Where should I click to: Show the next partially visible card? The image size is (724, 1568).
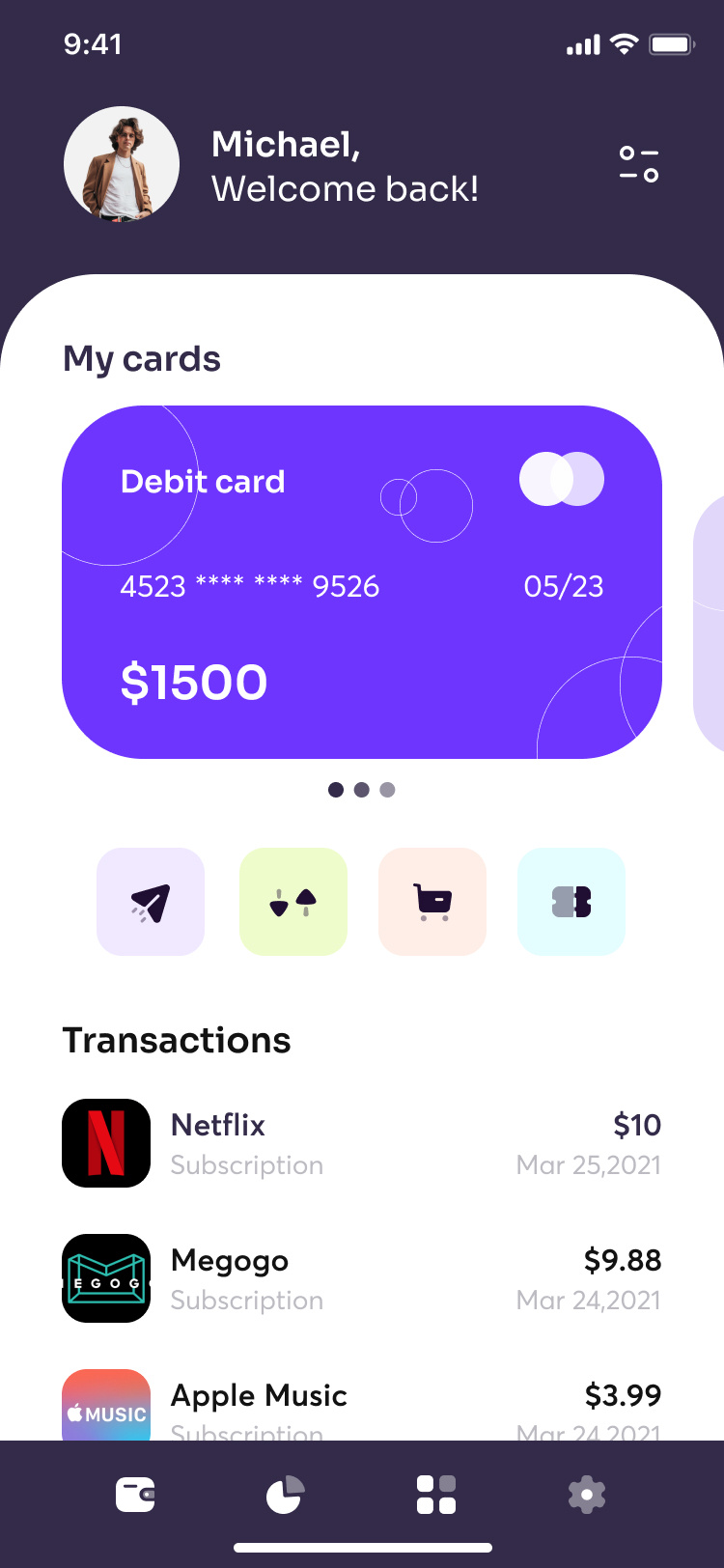[x=710, y=623]
